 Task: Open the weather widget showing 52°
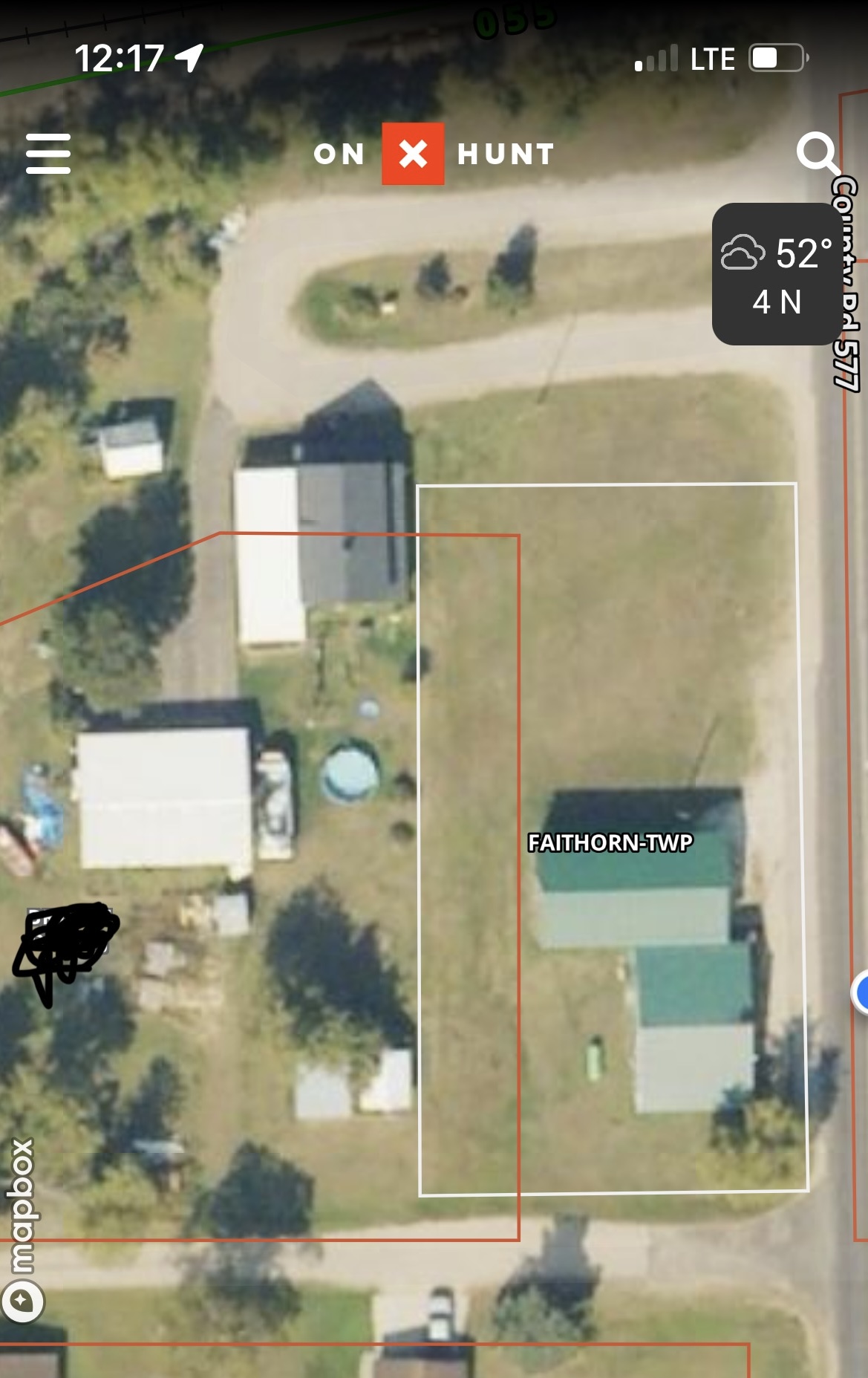pyautogui.click(x=776, y=274)
